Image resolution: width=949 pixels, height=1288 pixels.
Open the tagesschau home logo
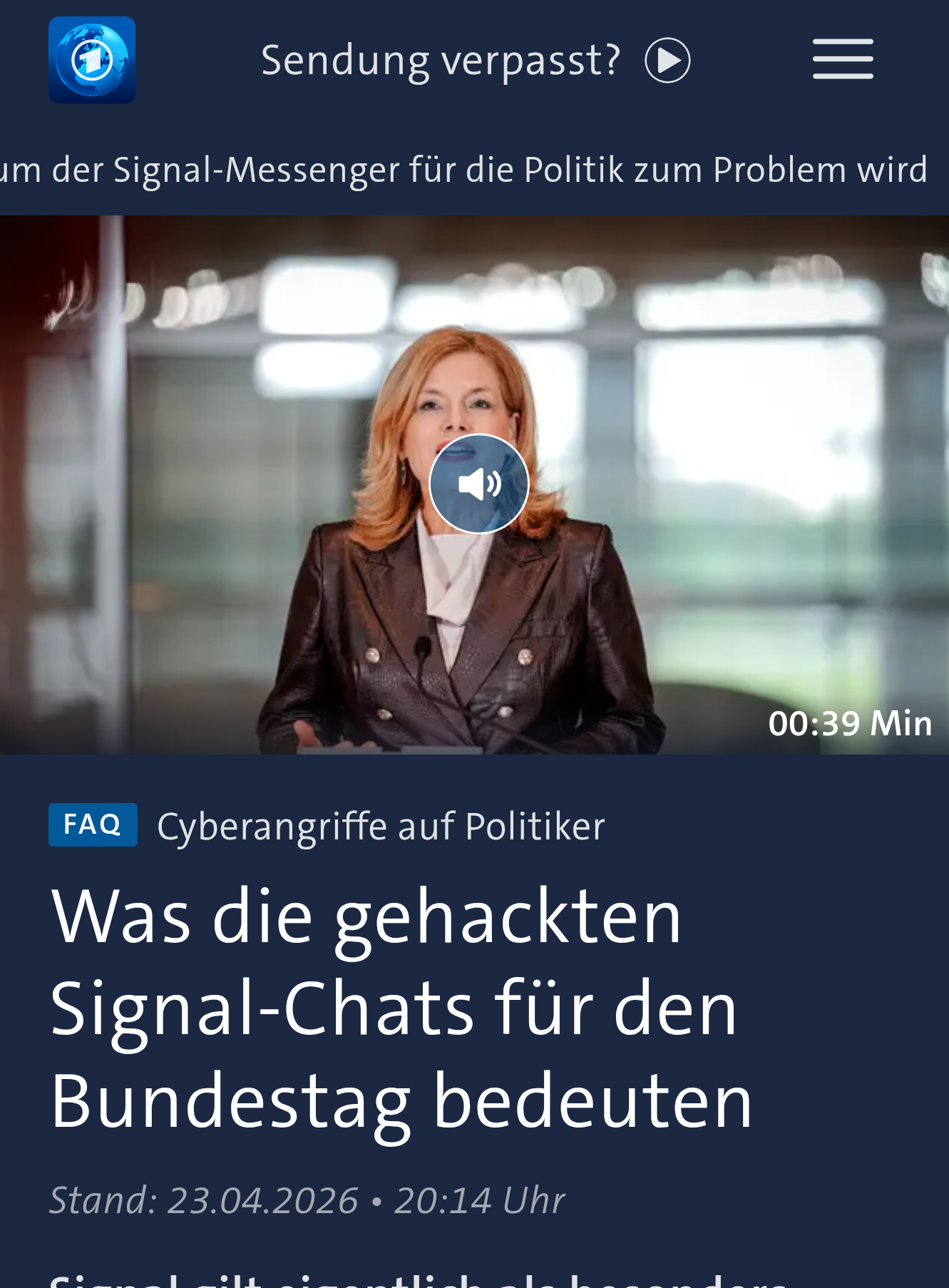tap(92, 60)
